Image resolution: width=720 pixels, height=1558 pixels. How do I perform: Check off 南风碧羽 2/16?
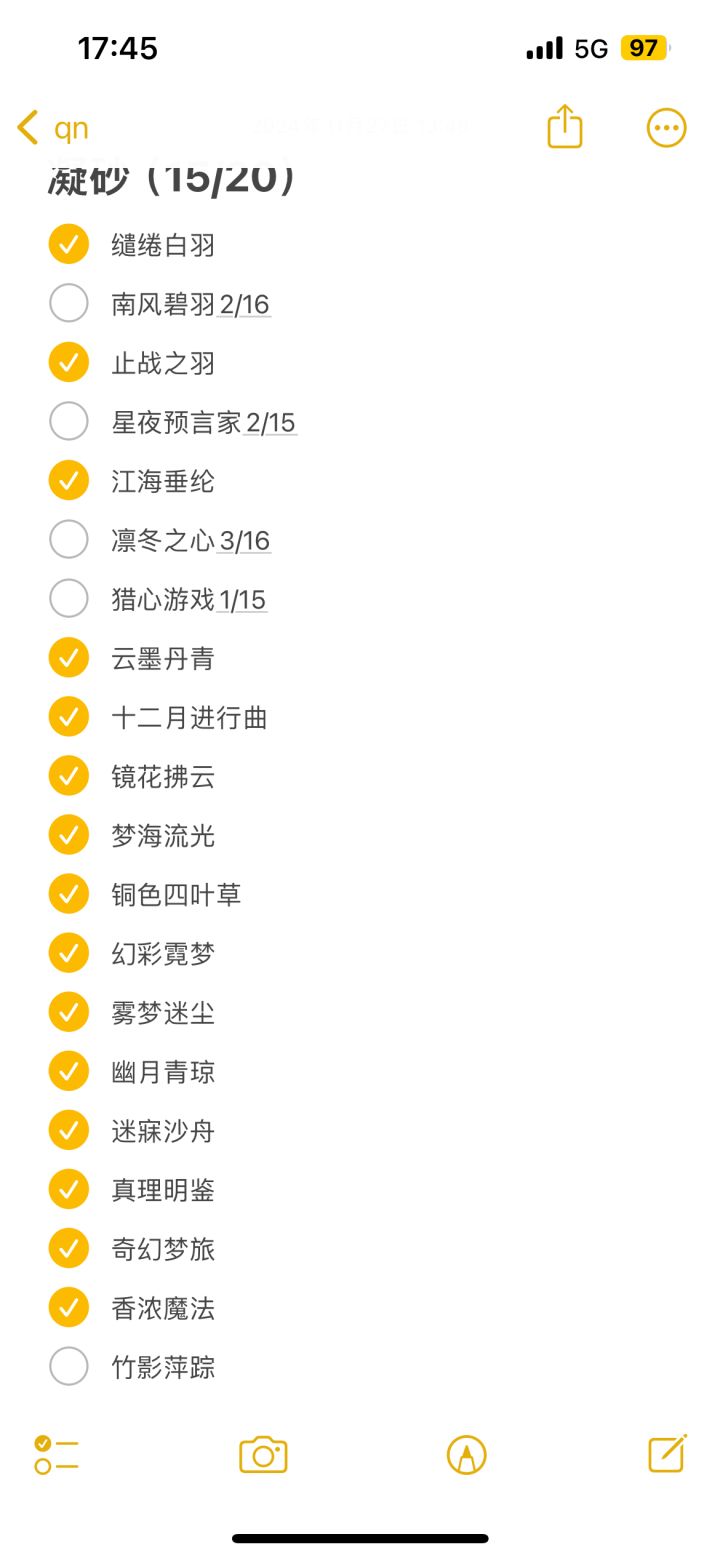[69, 303]
